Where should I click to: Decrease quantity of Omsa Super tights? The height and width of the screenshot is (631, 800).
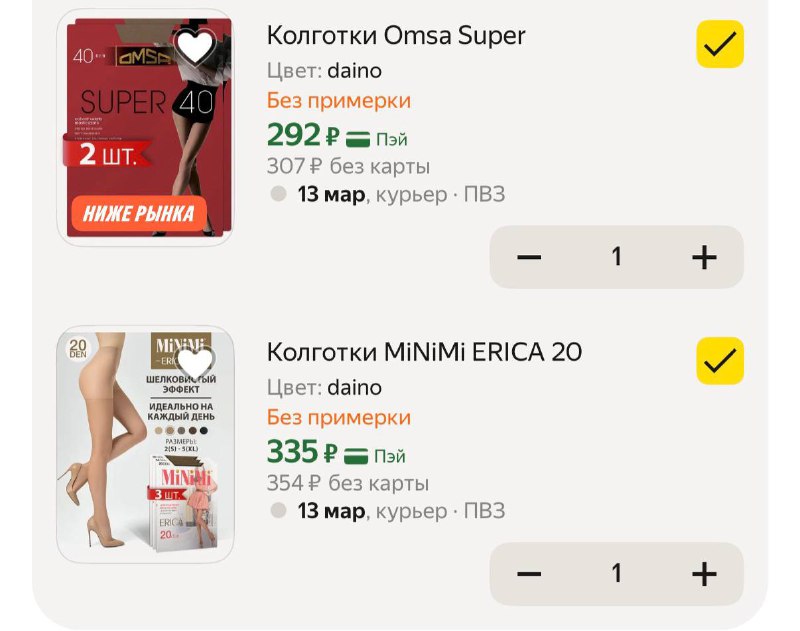click(x=529, y=257)
